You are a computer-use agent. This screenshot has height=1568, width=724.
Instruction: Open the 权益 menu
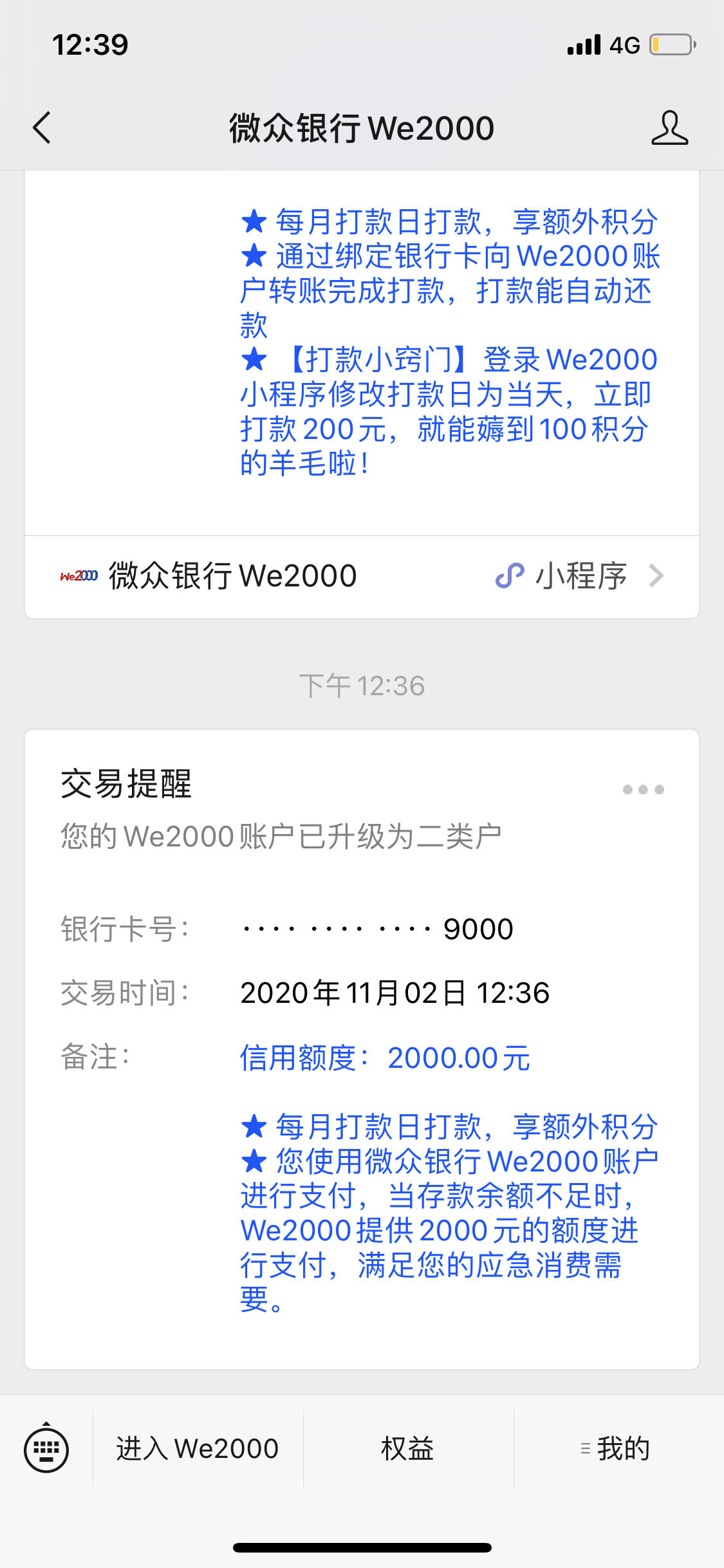(x=408, y=1448)
